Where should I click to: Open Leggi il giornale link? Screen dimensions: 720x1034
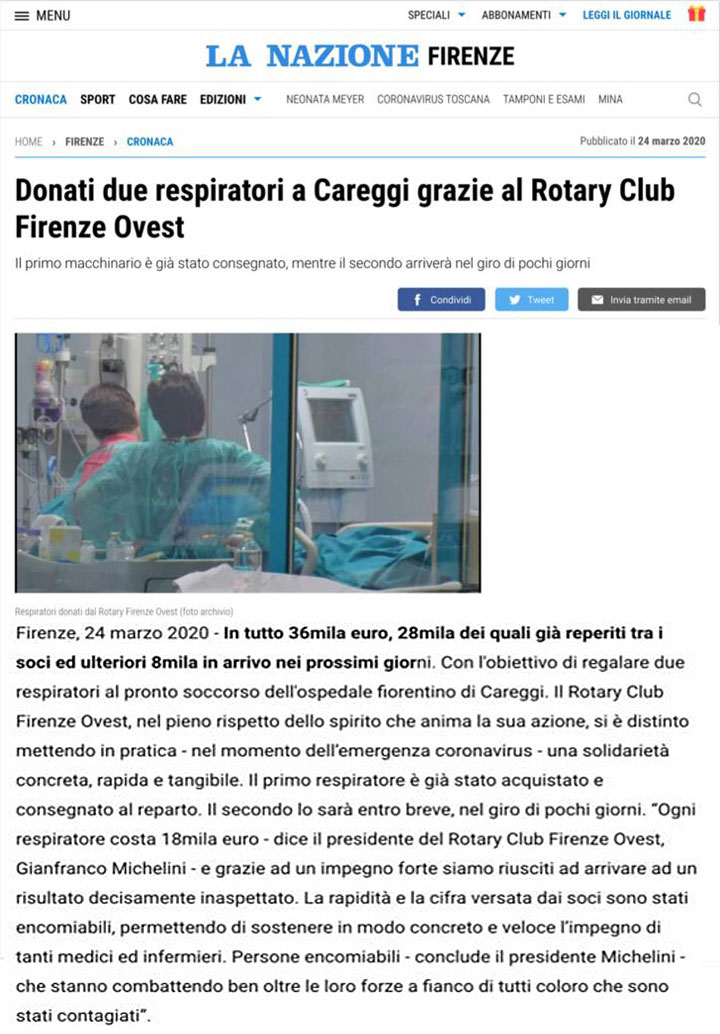tap(627, 15)
